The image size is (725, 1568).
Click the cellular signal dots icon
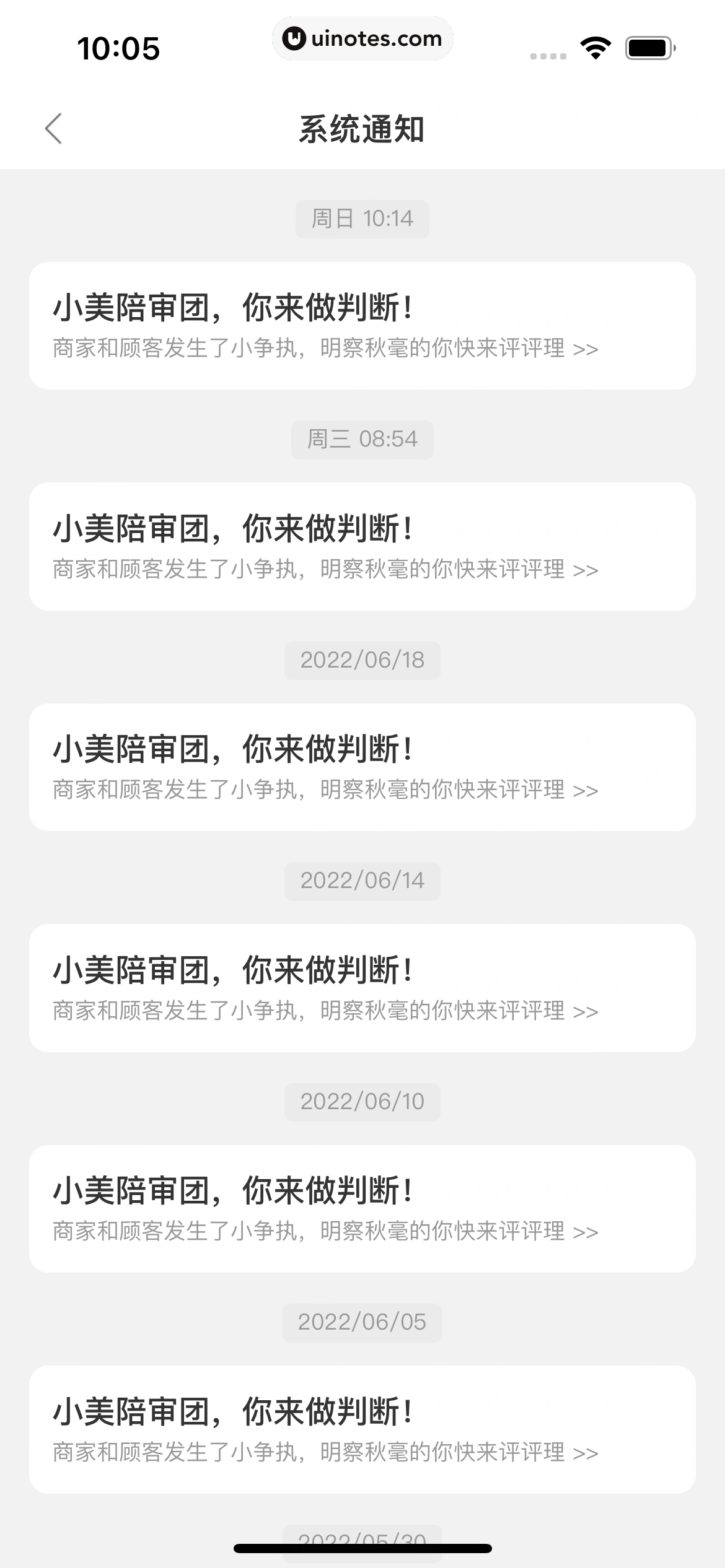pos(548,56)
